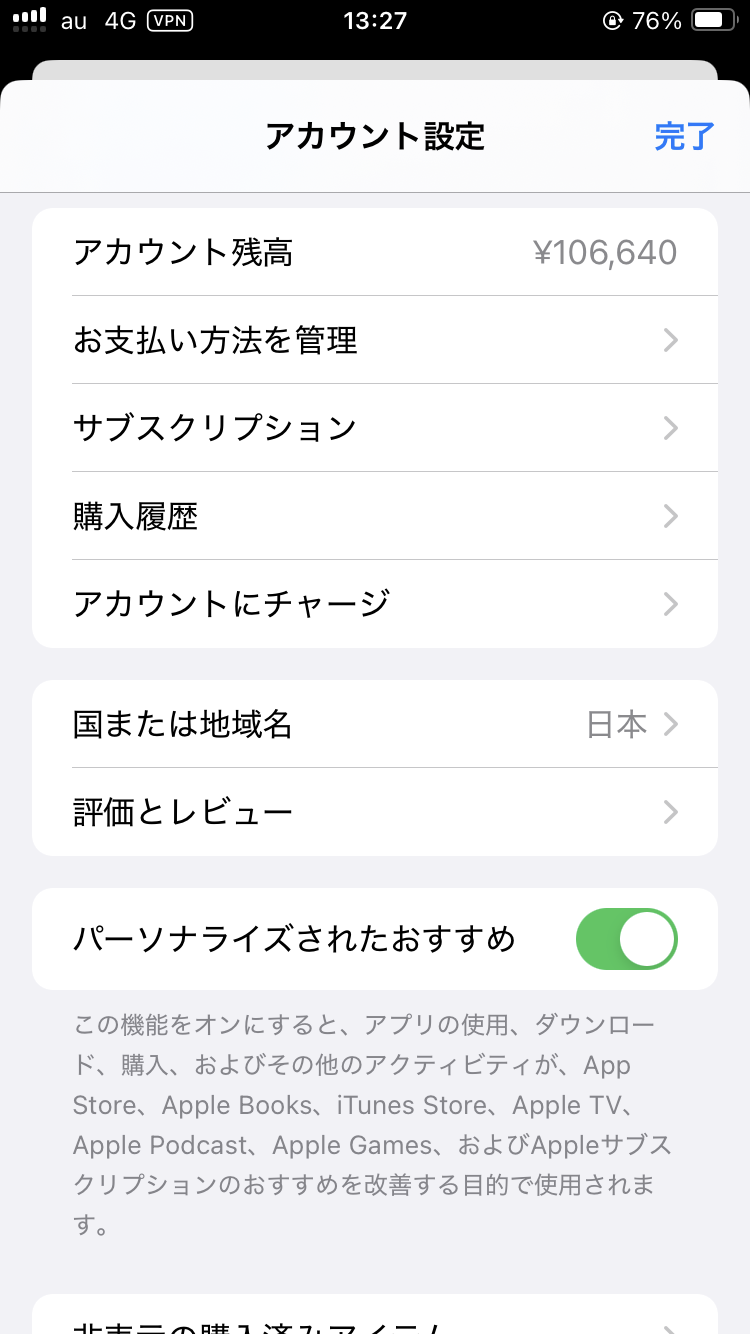
Task: View 購入履歴 purchase history
Action: pos(375,516)
